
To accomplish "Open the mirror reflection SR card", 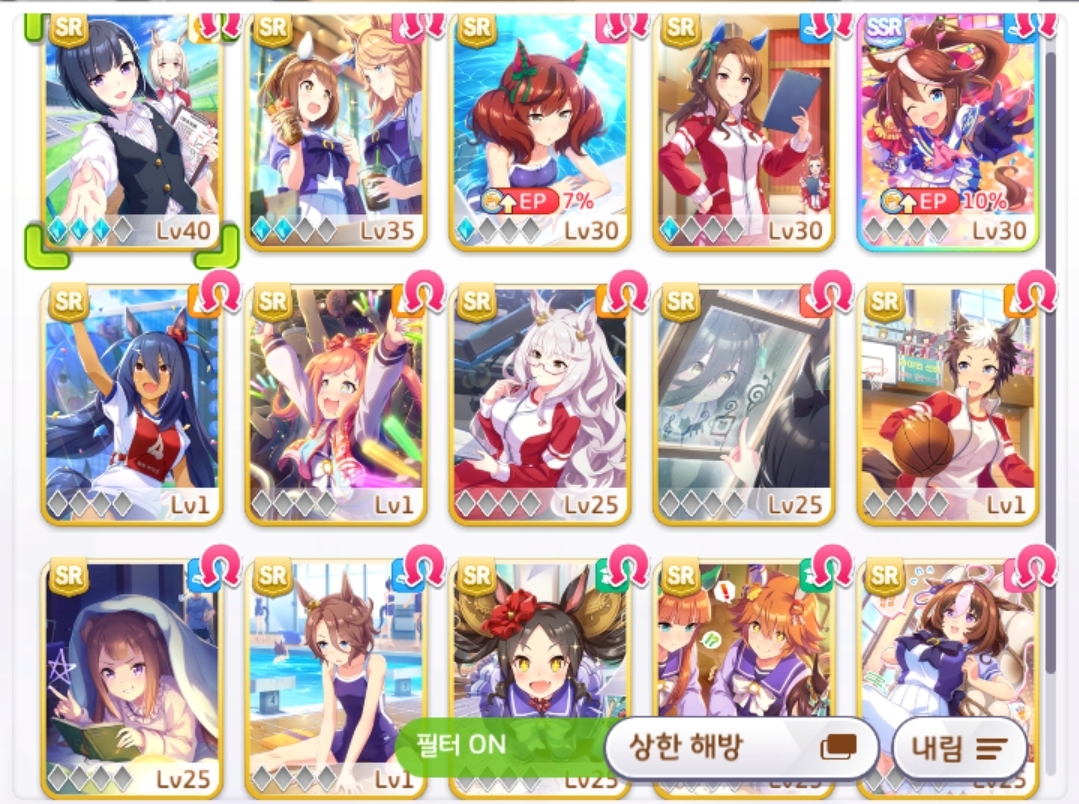I will tap(744, 405).
